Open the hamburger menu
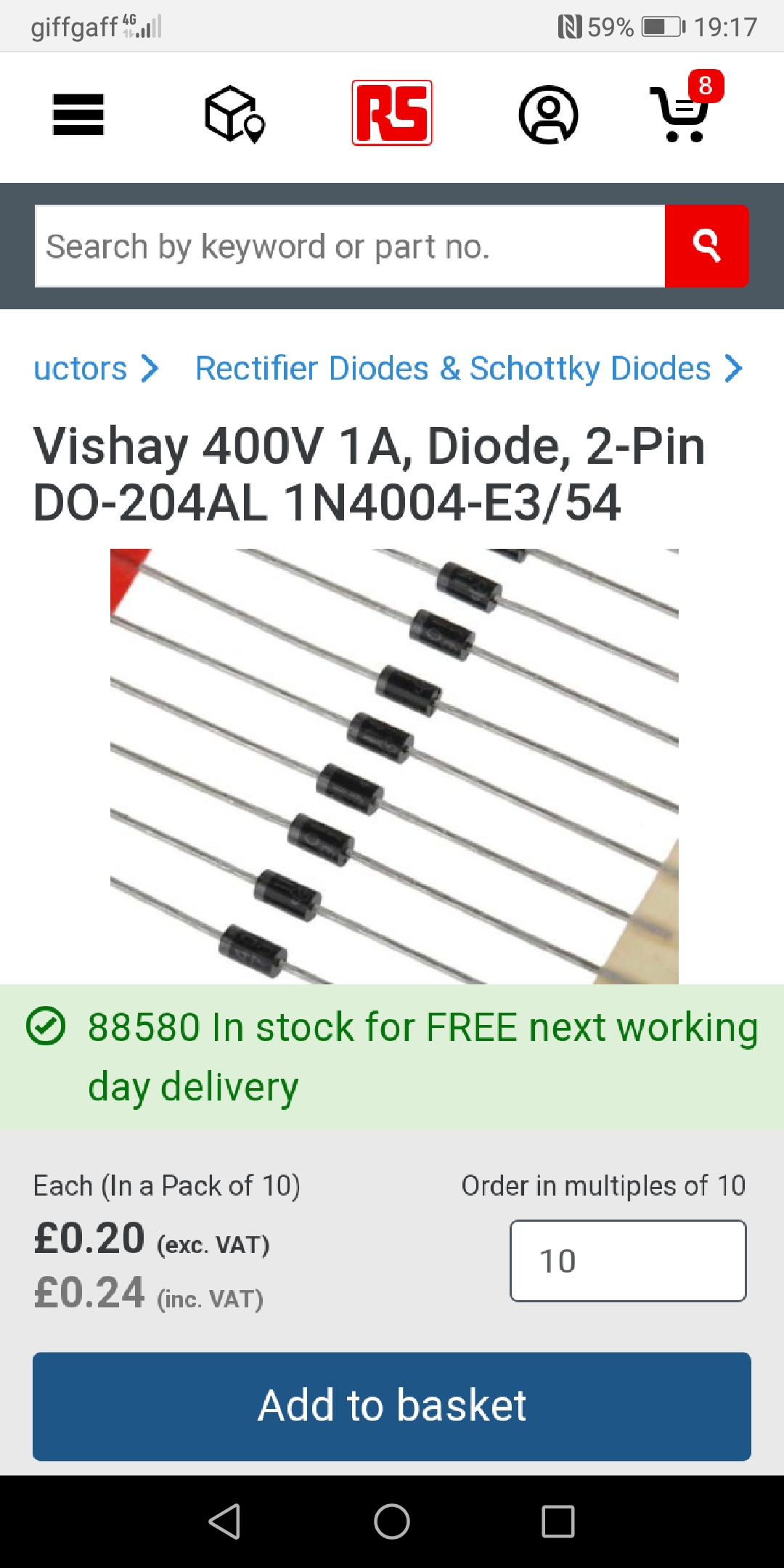 click(x=78, y=115)
